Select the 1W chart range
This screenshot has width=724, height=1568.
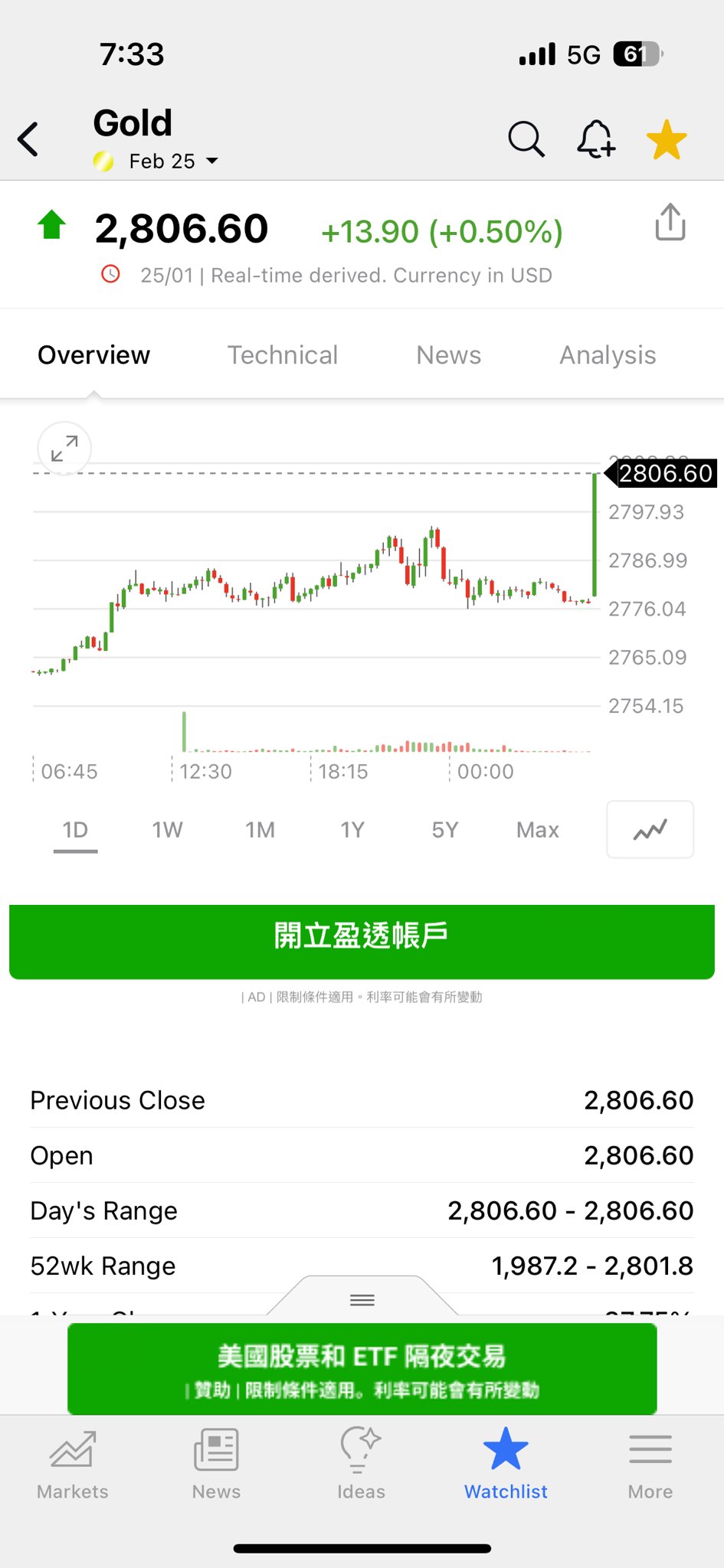167,830
